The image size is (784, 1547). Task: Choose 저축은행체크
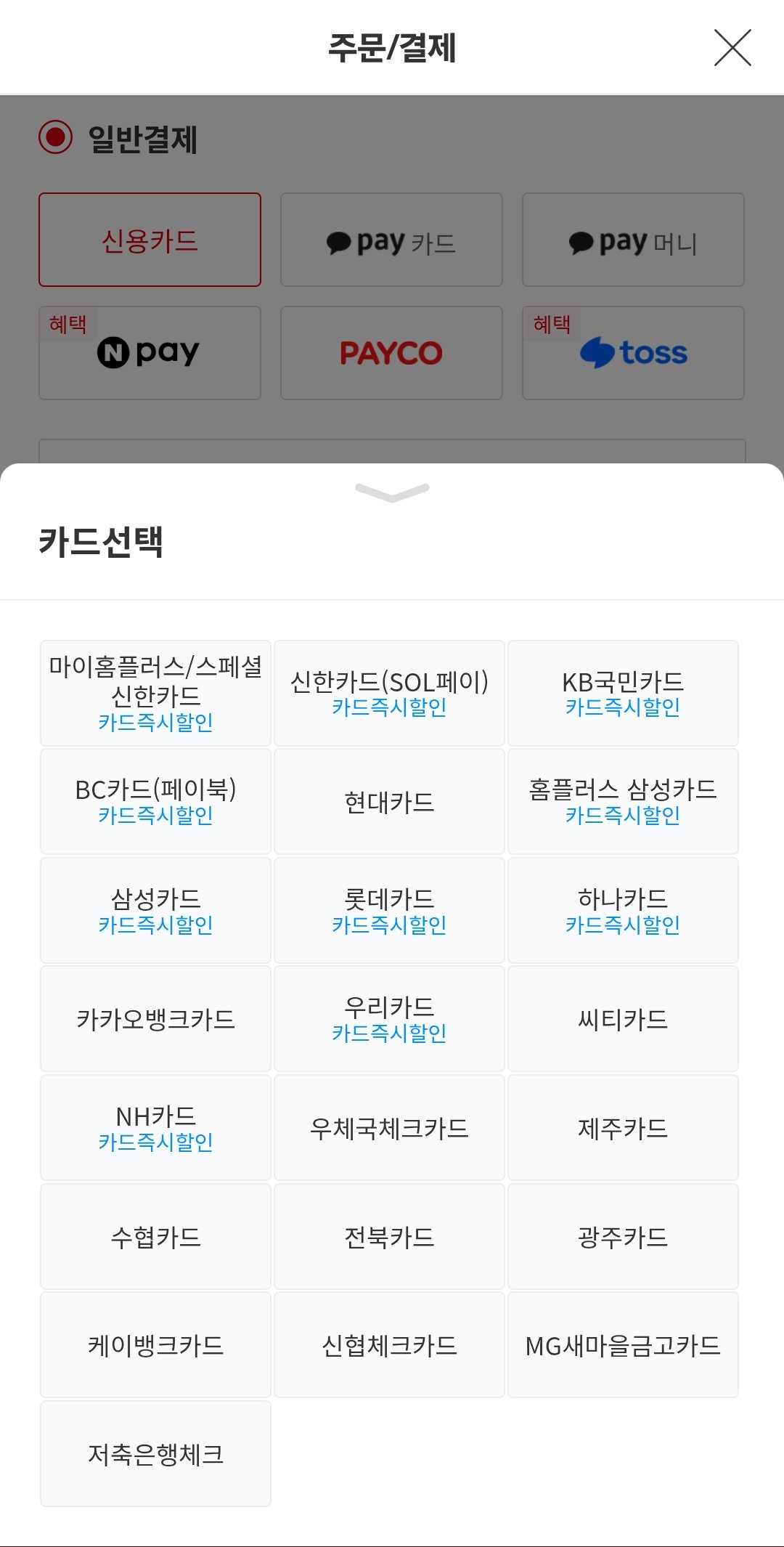(155, 1453)
